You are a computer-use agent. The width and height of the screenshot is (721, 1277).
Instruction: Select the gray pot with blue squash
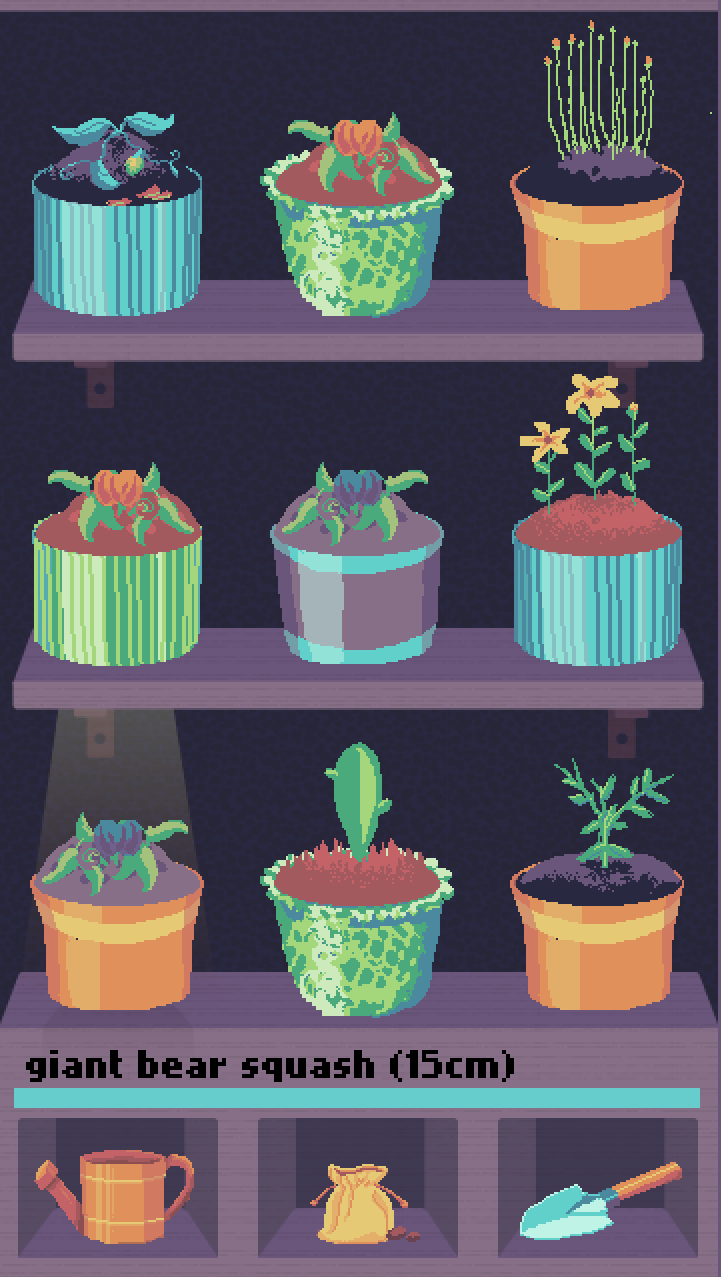click(357, 562)
